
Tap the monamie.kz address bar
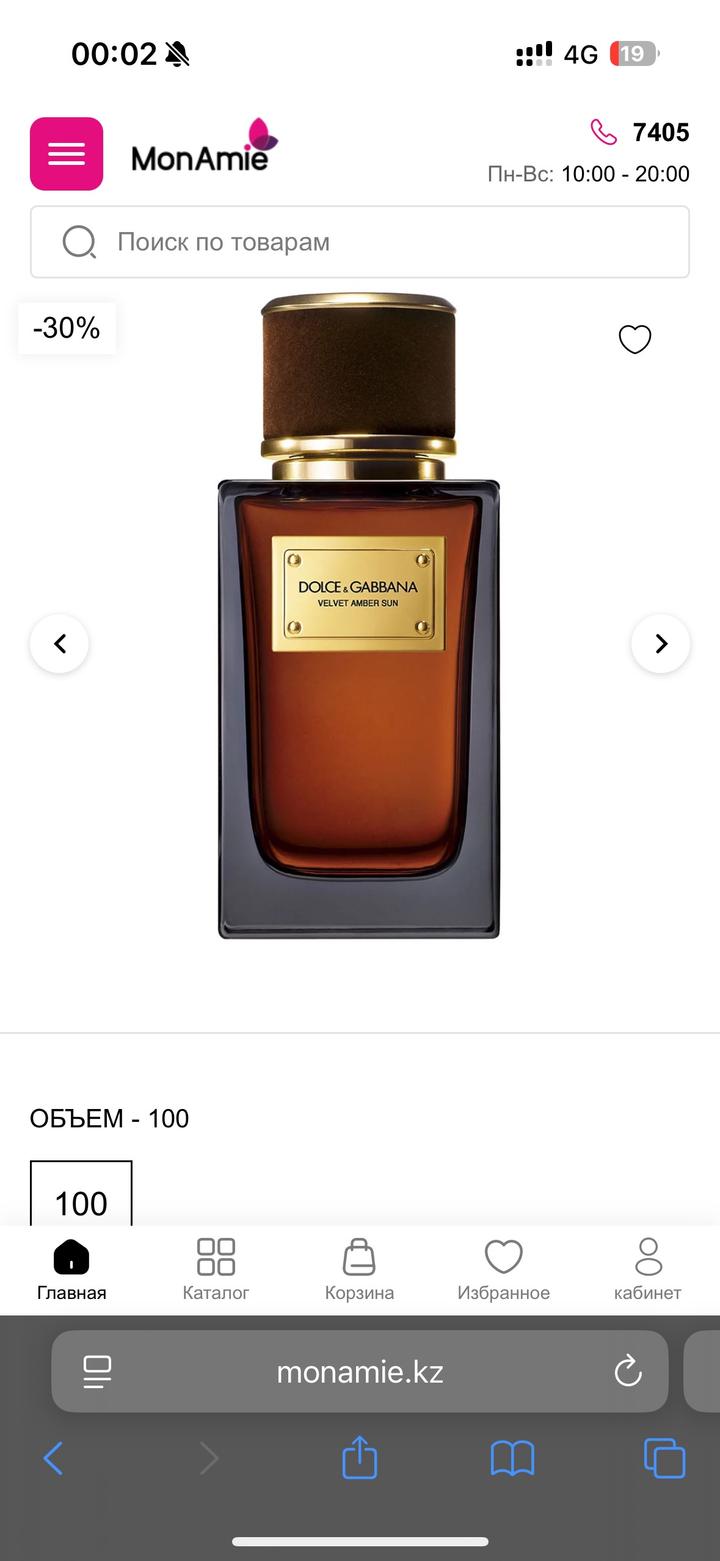point(360,1371)
